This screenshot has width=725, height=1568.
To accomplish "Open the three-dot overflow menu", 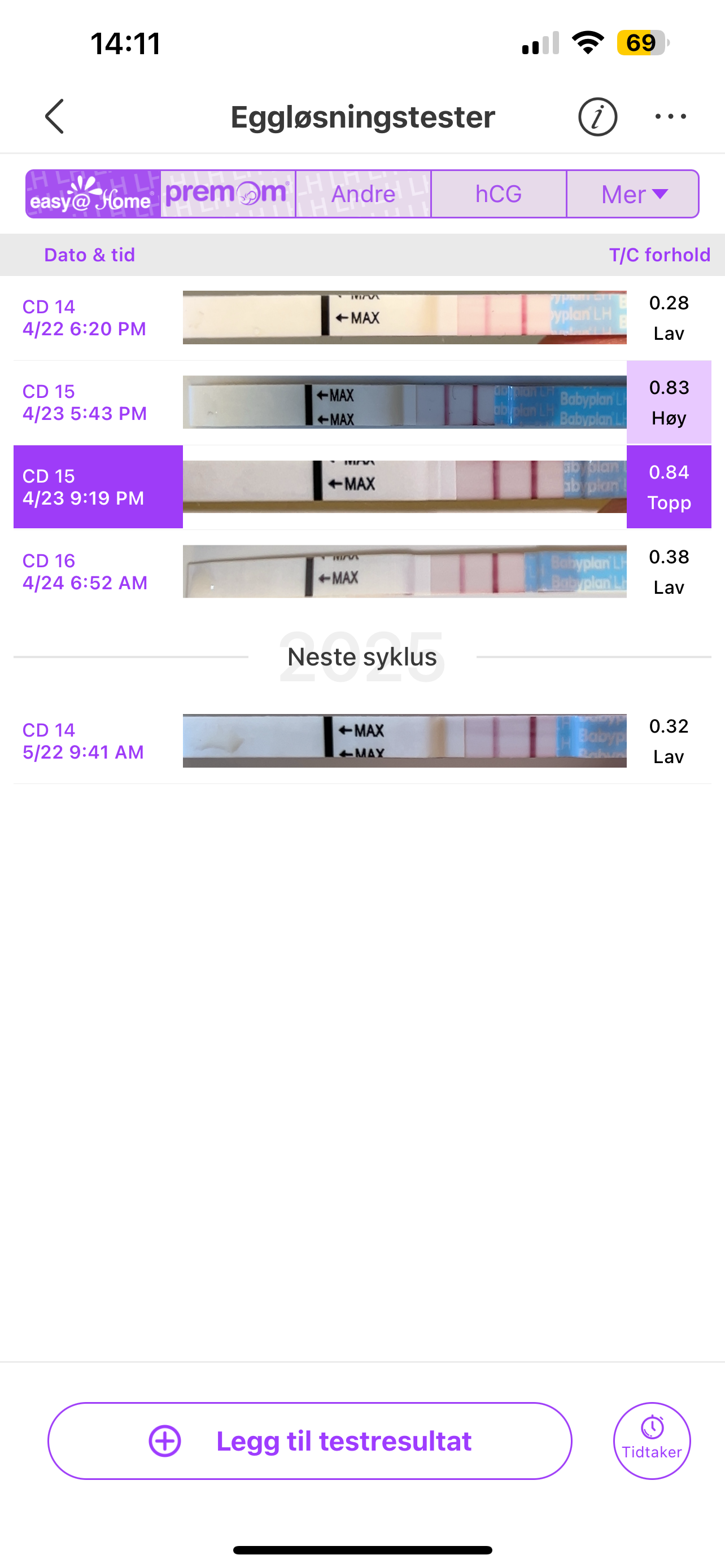I will tap(670, 116).
